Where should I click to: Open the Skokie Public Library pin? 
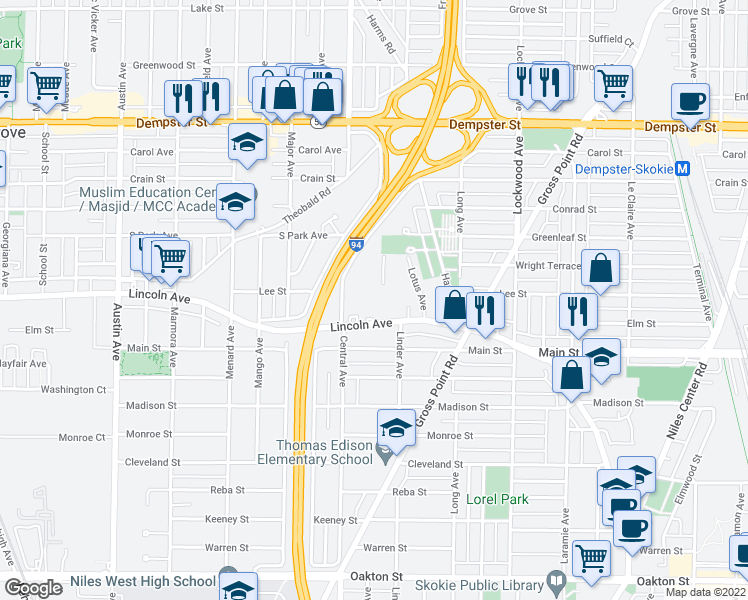(556, 581)
